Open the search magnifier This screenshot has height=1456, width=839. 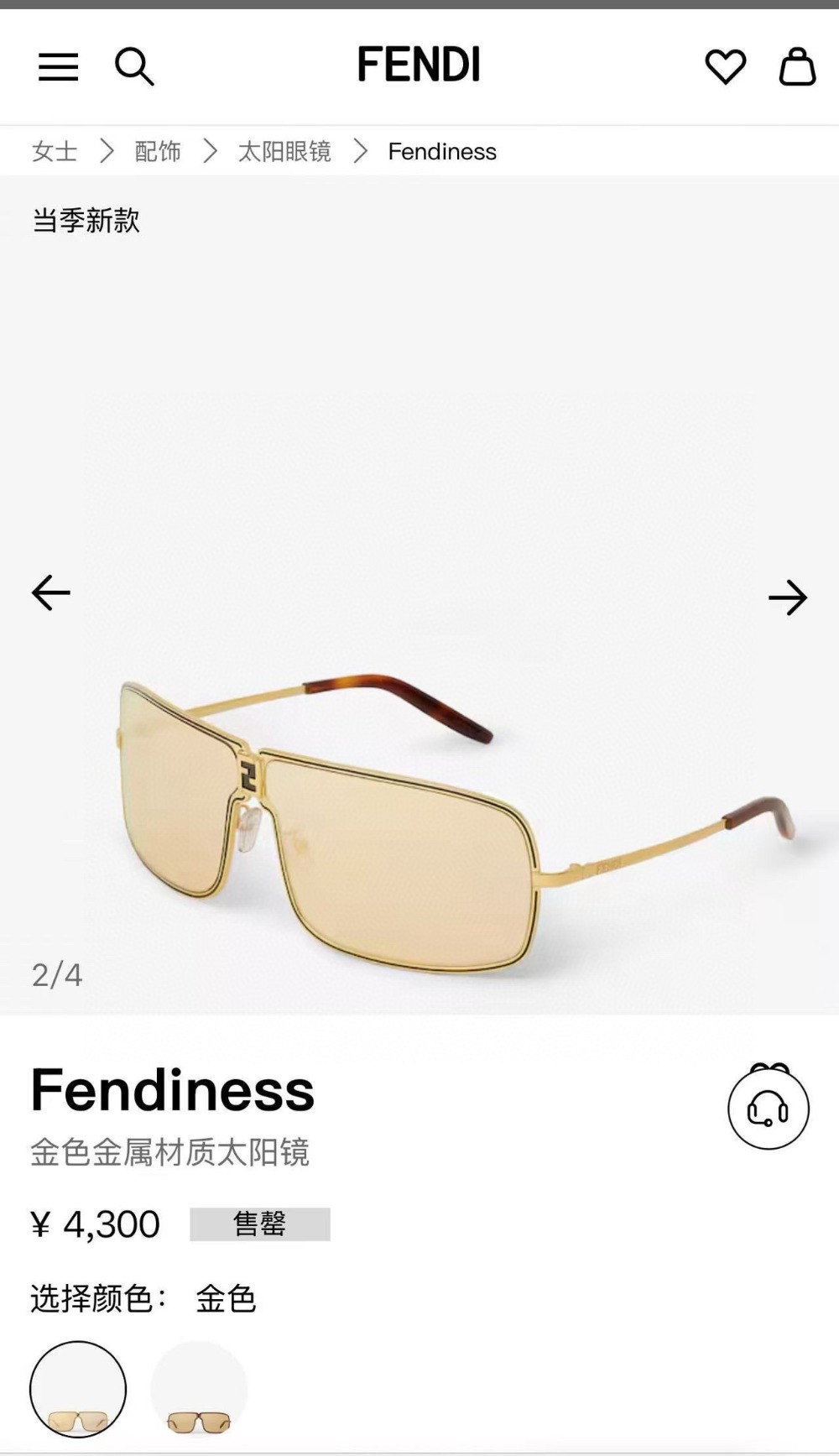pyautogui.click(x=134, y=66)
